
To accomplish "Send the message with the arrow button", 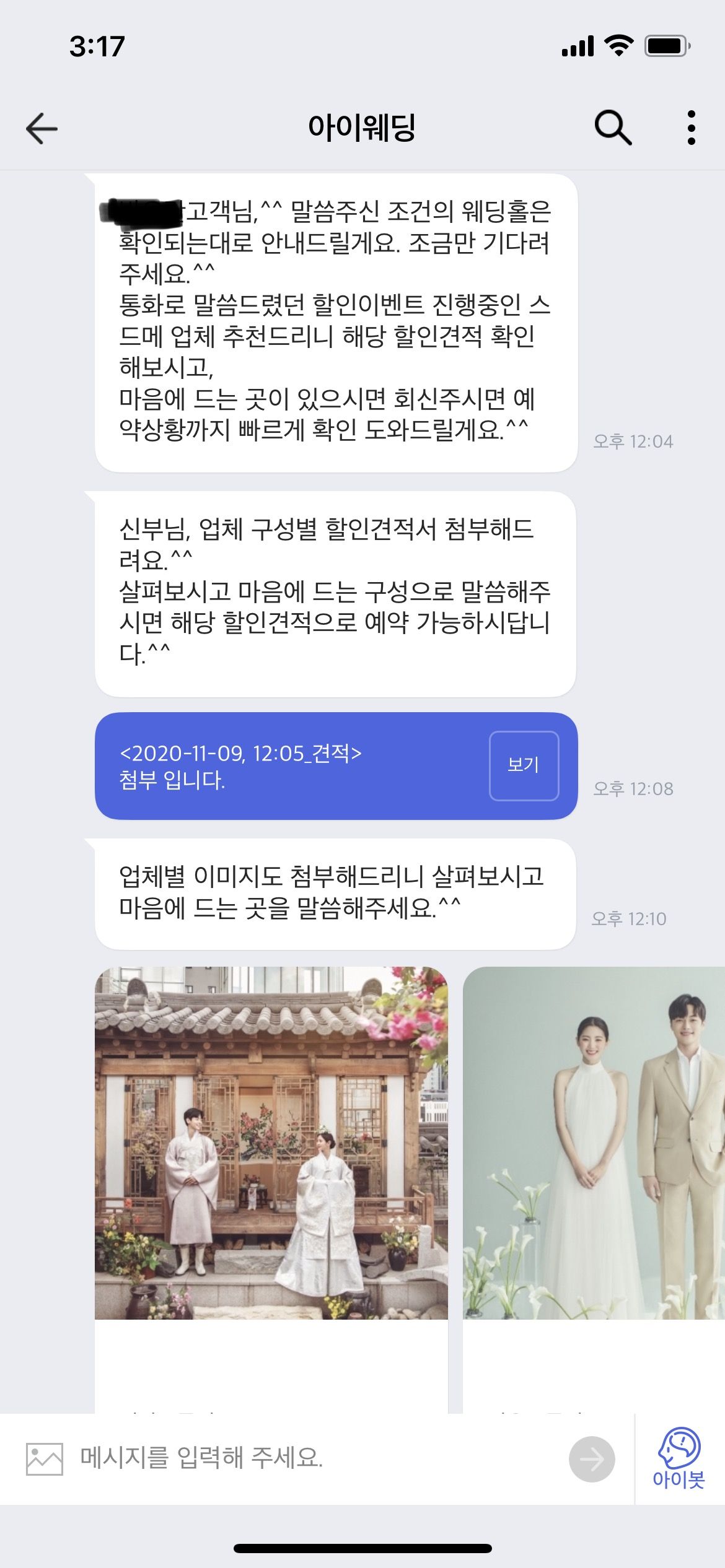I will [592, 1459].
